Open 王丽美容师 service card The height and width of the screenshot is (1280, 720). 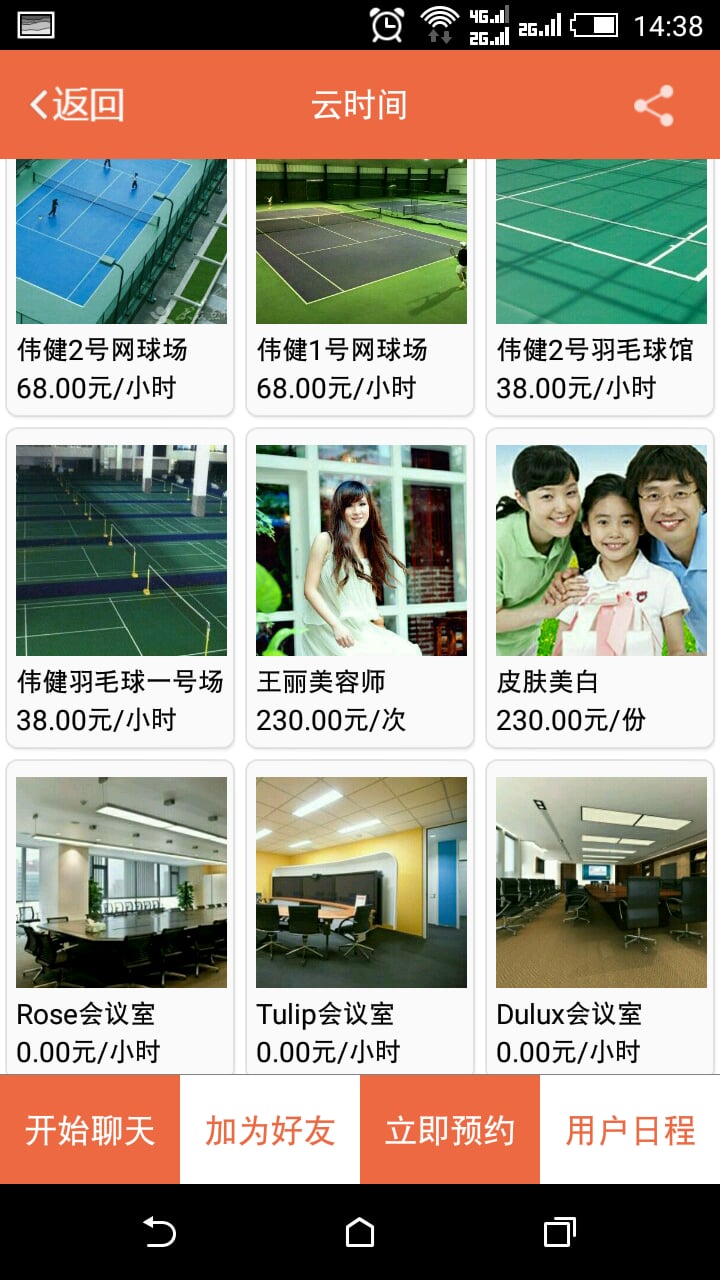click(360, 588)
